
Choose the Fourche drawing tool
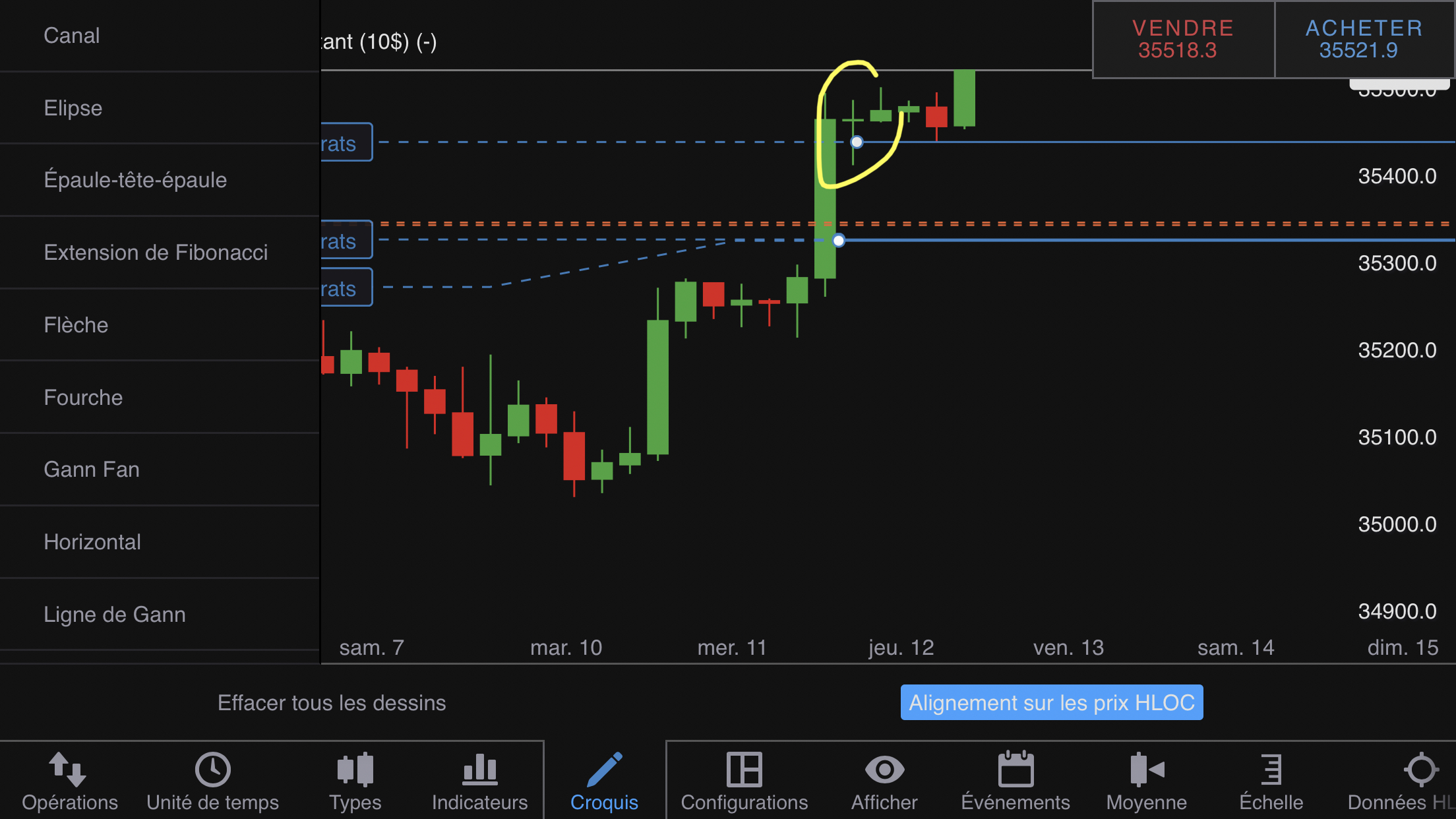click(83, 398)
